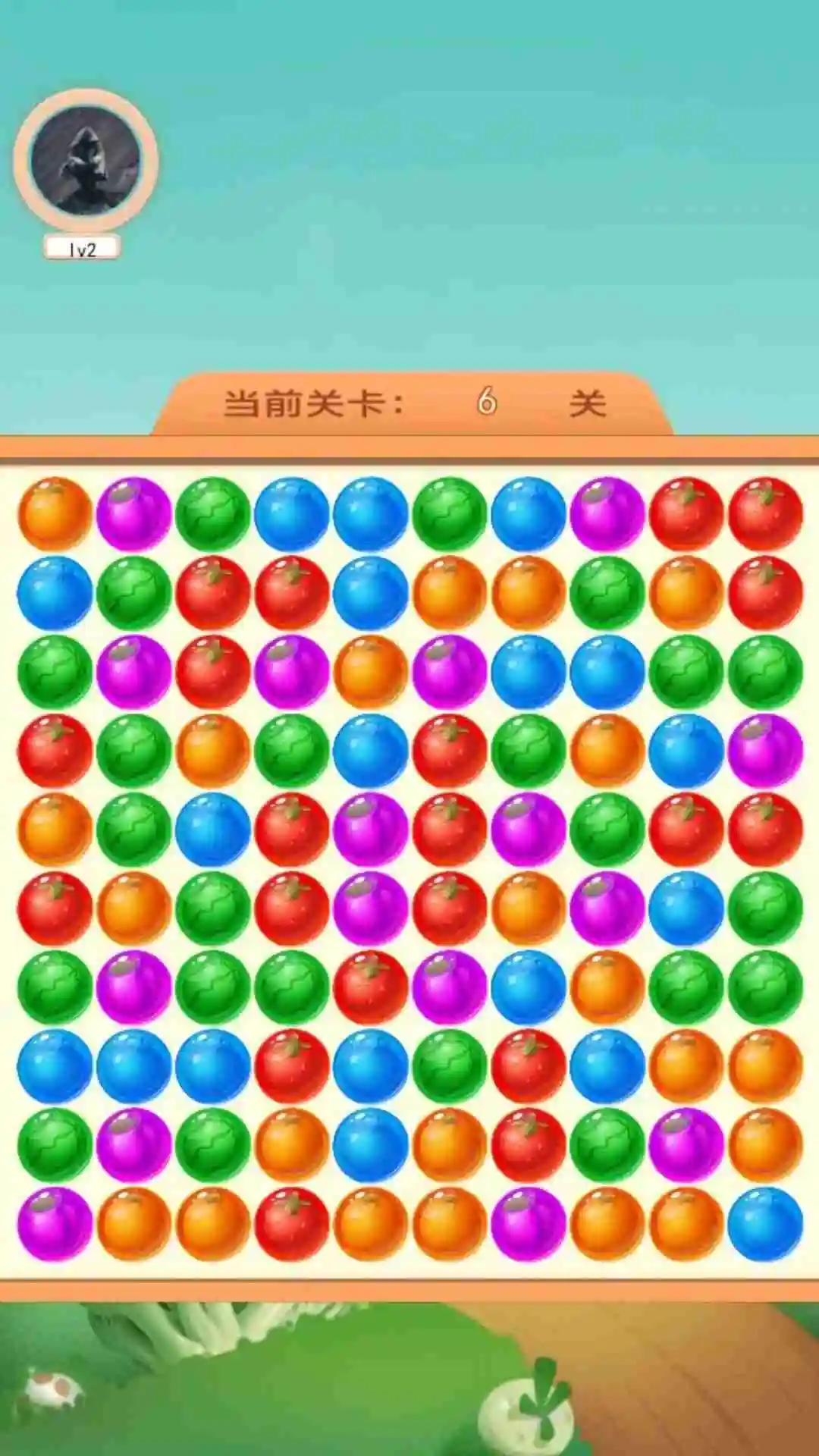The height and width of the screenshot is (1456, 819).
Task: Burst the purple bubble in the leftmost column
Action: (55, 1224)
